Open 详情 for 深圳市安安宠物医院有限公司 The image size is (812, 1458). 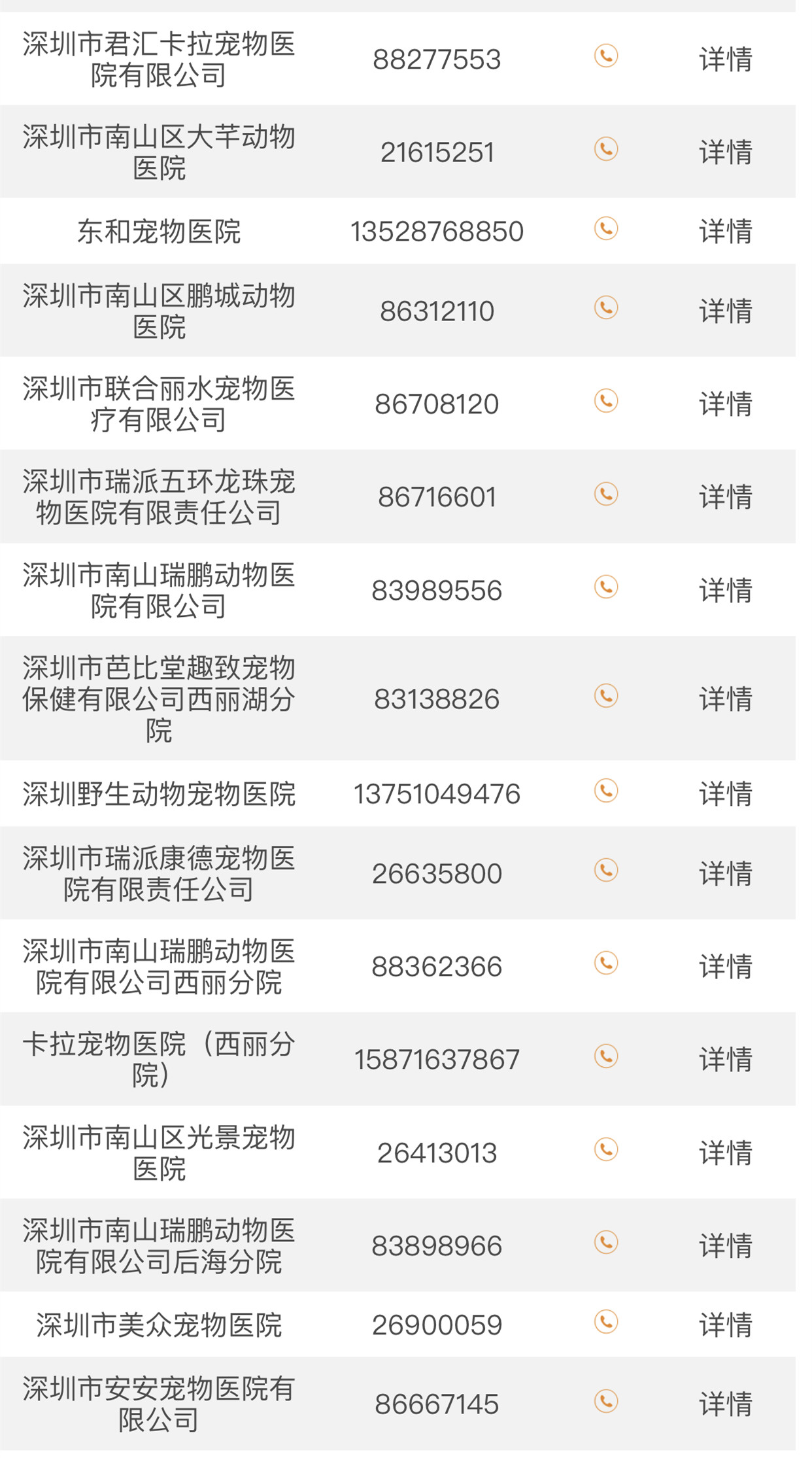[x=725, y=1404]
